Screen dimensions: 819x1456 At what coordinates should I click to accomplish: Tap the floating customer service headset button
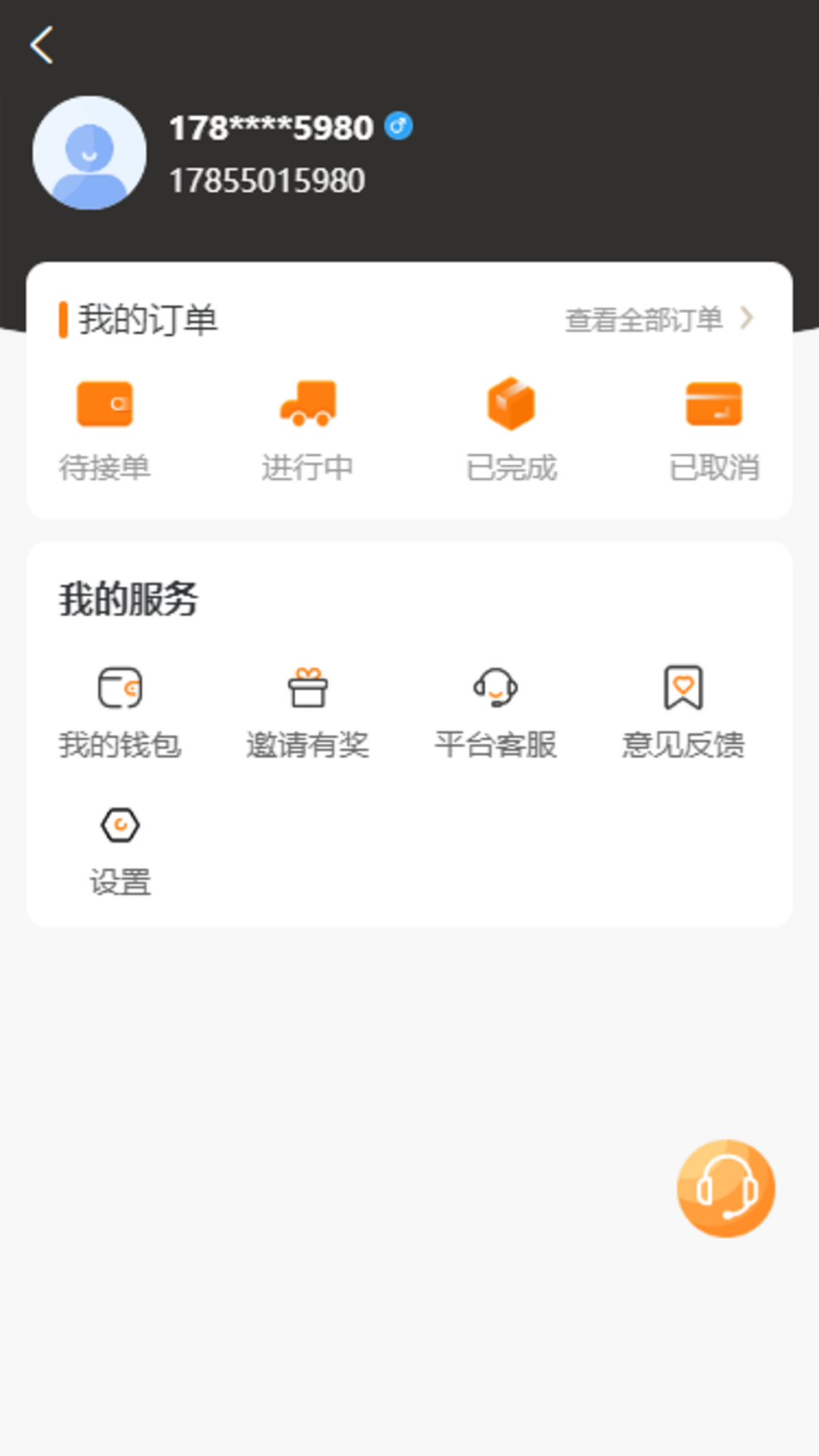[x=725, y=1189]
